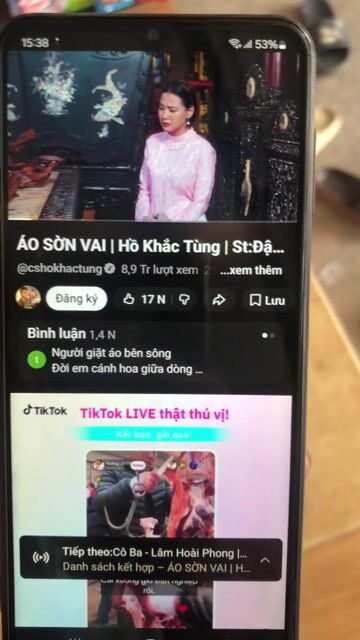This screenshot has height=640, width=360.
Task: Share the video
Action: coord(219,300)
